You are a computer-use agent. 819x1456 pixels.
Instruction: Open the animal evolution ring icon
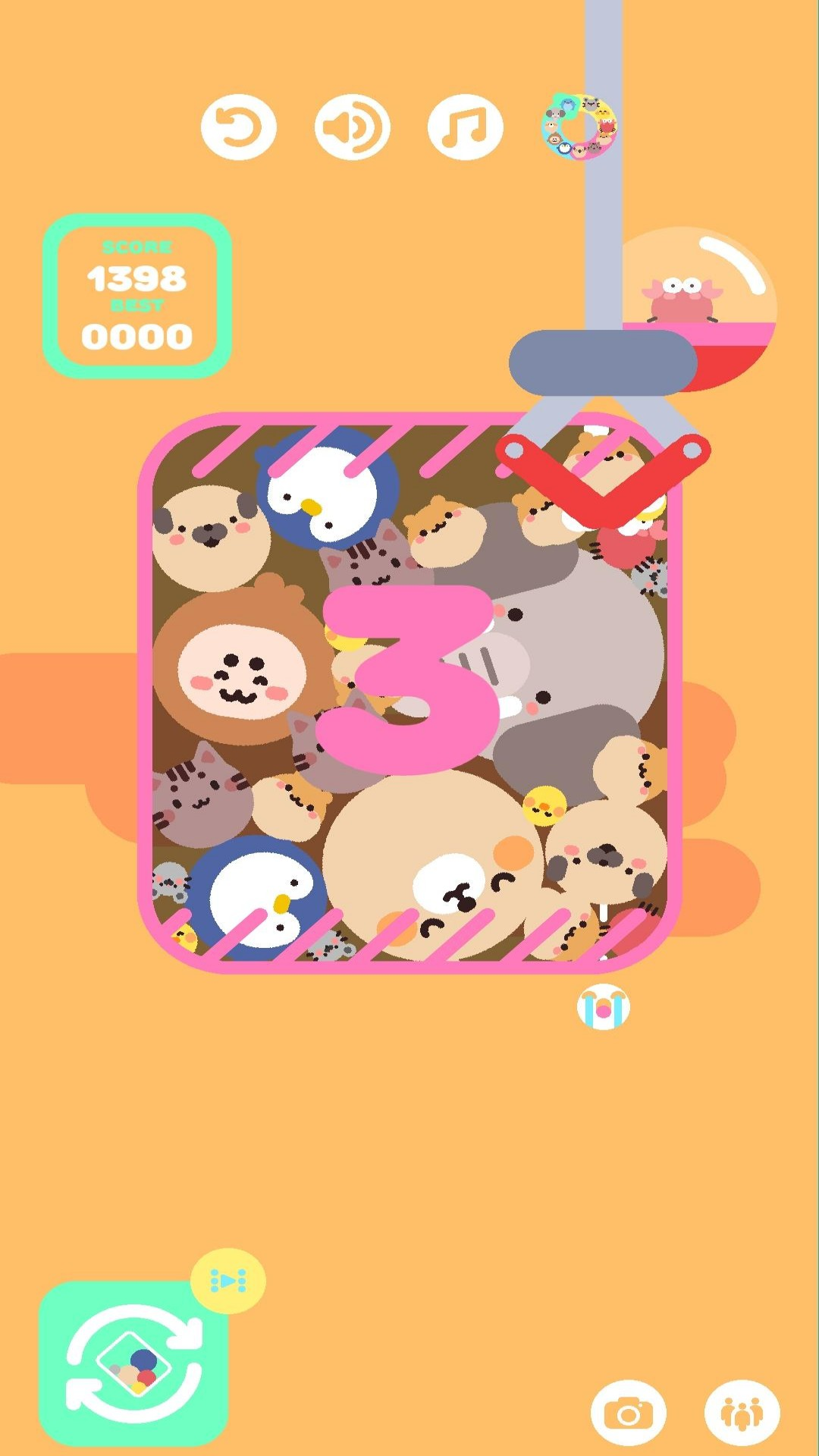coord(579,127)
